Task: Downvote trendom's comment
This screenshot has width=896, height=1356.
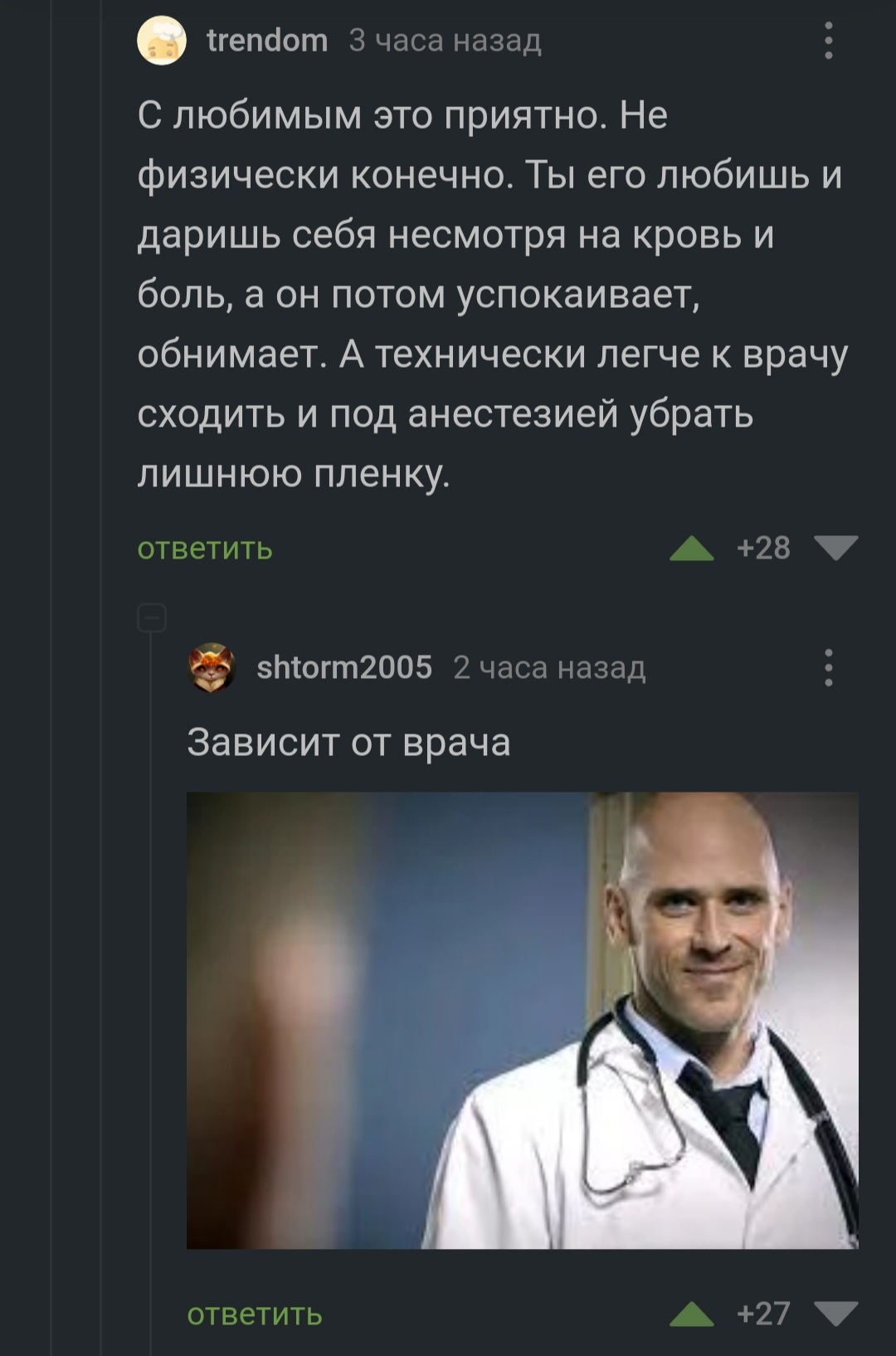Action: [x=836, y=549]
